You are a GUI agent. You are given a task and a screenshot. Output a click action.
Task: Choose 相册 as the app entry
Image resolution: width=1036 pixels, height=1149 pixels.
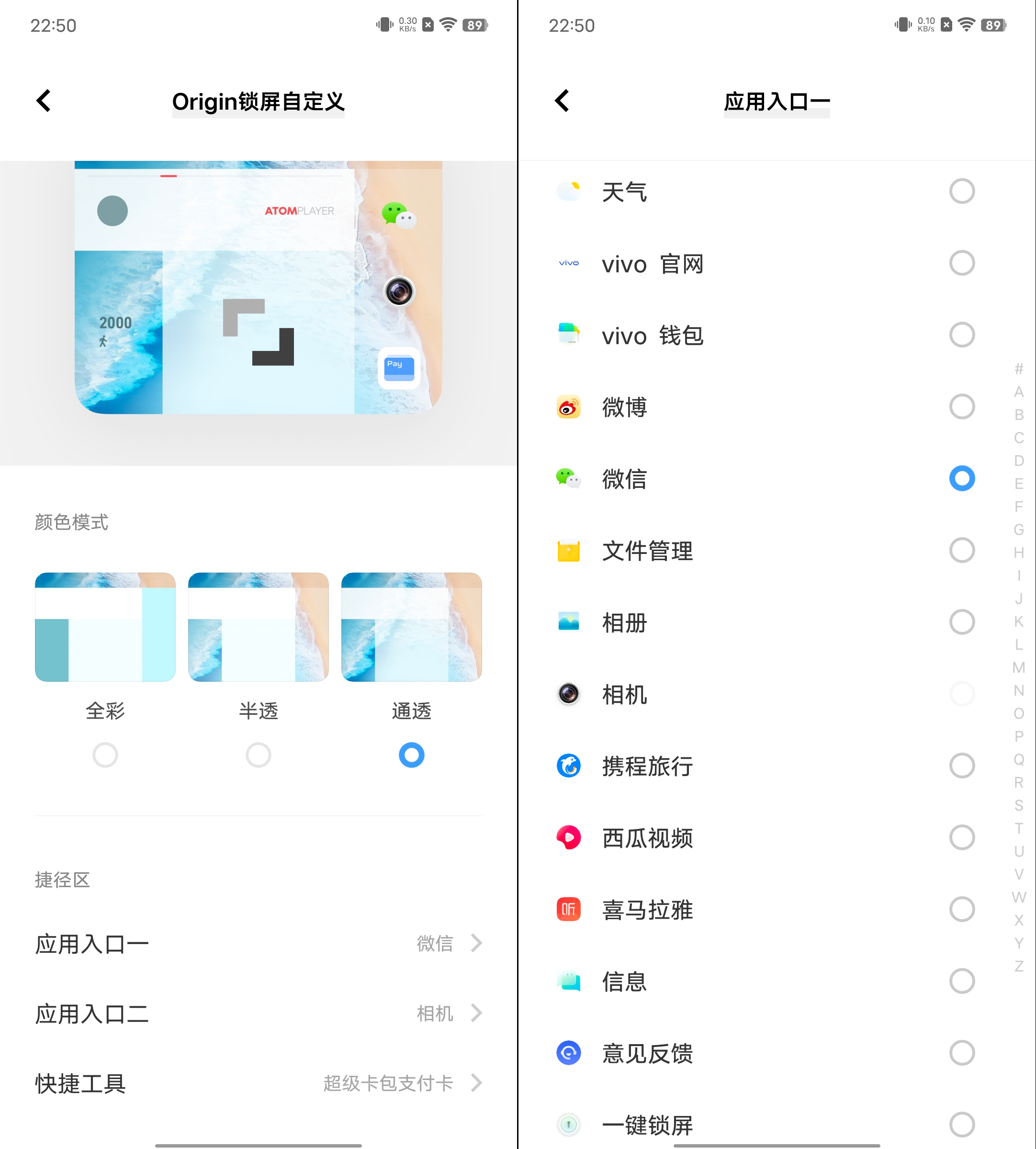click(x=961, y=622)
